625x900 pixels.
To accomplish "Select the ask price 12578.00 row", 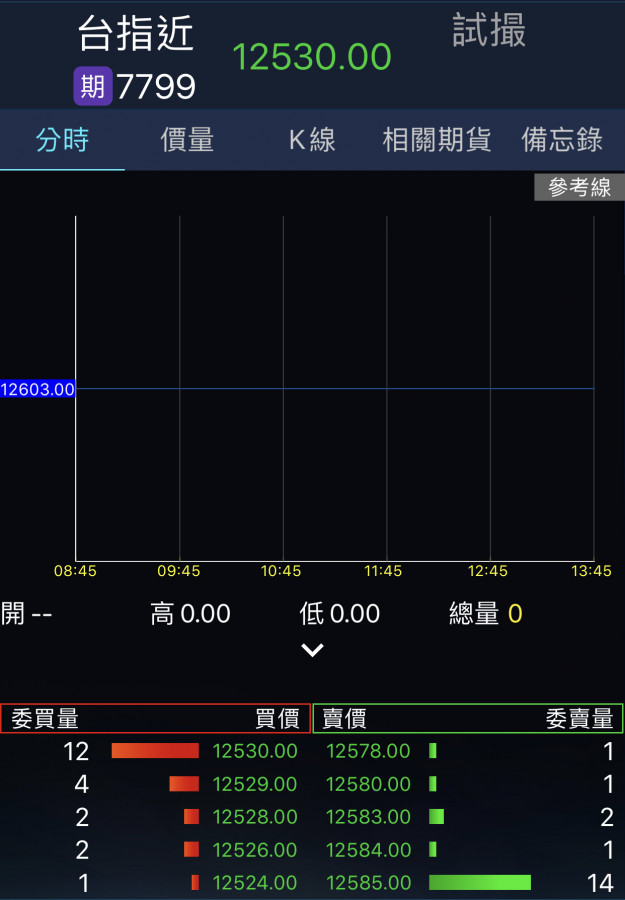I will (x=368, y=751).
